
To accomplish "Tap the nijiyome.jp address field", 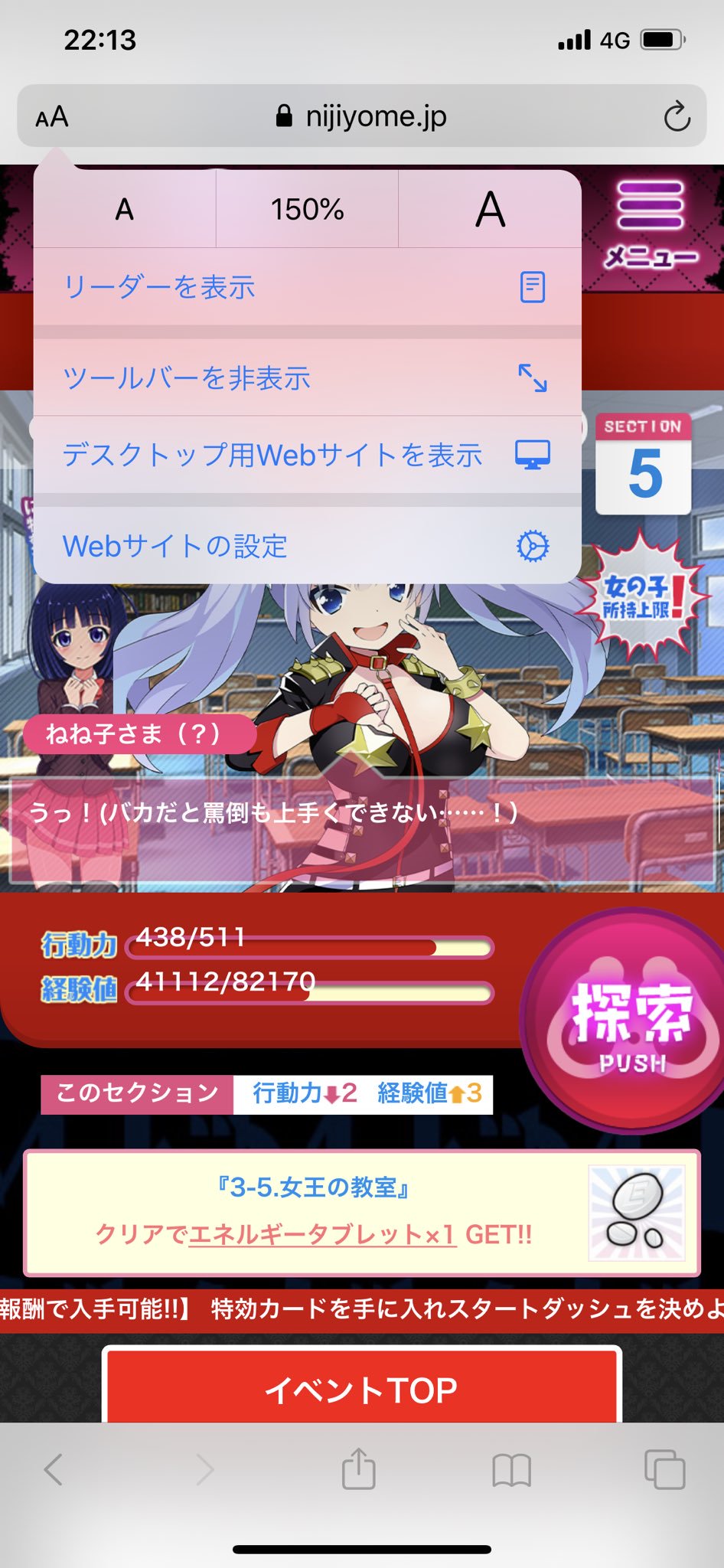I will 361,116.
